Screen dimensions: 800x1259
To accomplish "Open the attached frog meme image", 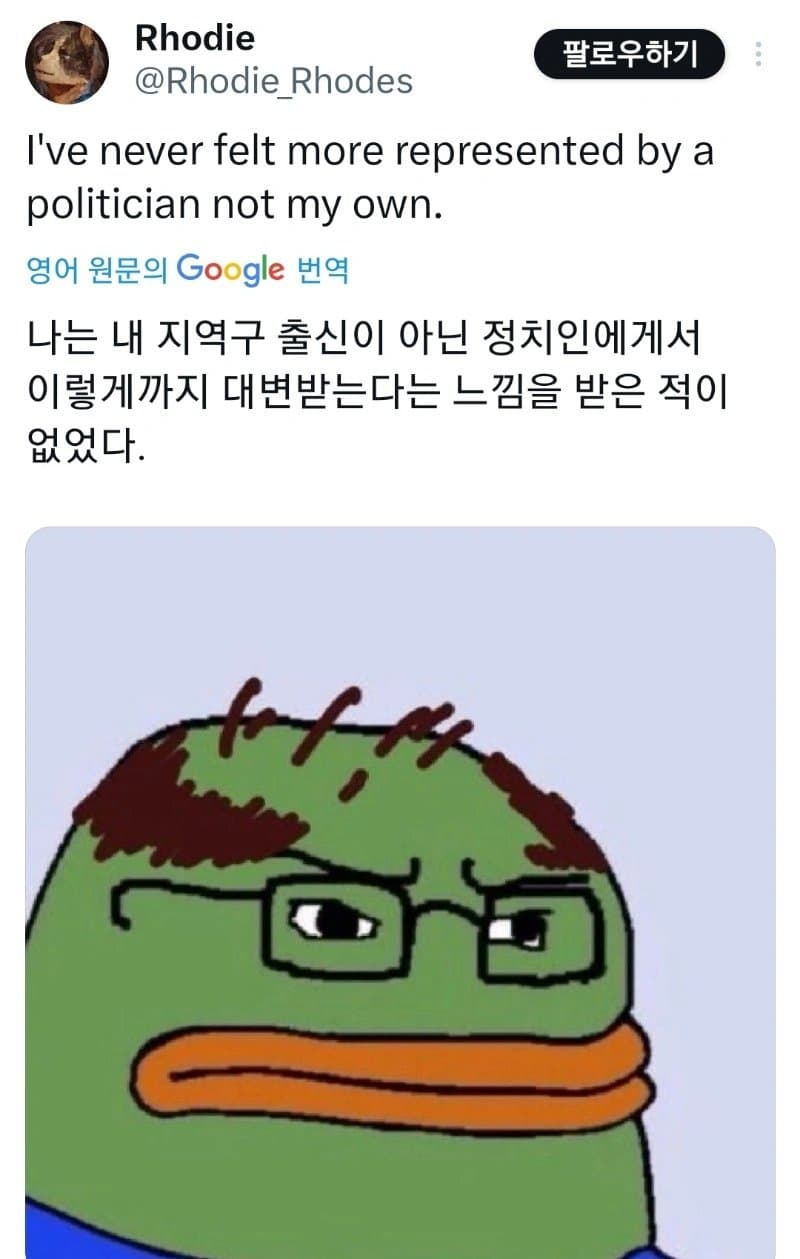I will tap(400, 890).
